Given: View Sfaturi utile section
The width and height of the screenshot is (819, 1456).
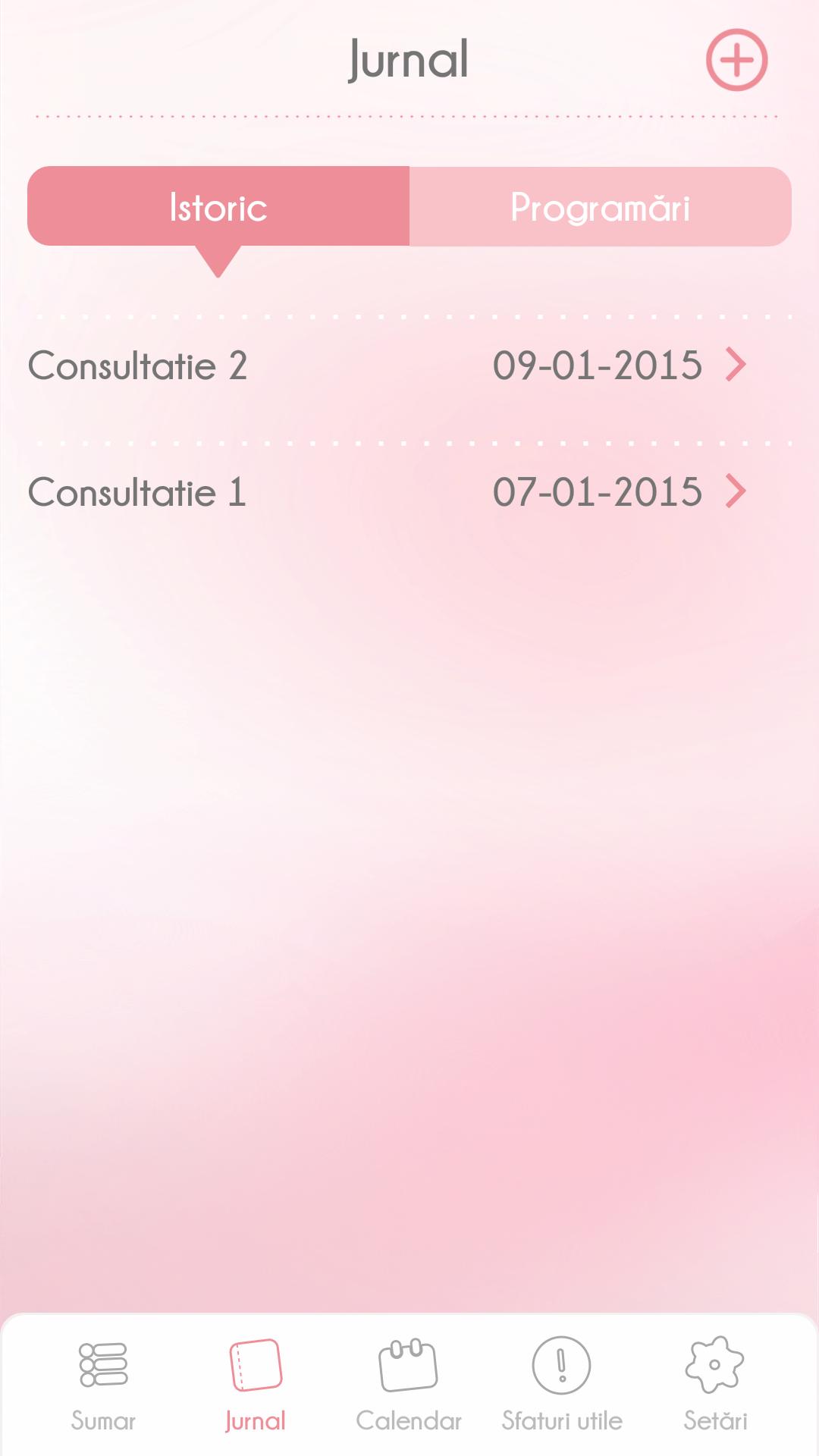Looking at the screenshot, I should 562,1384.
